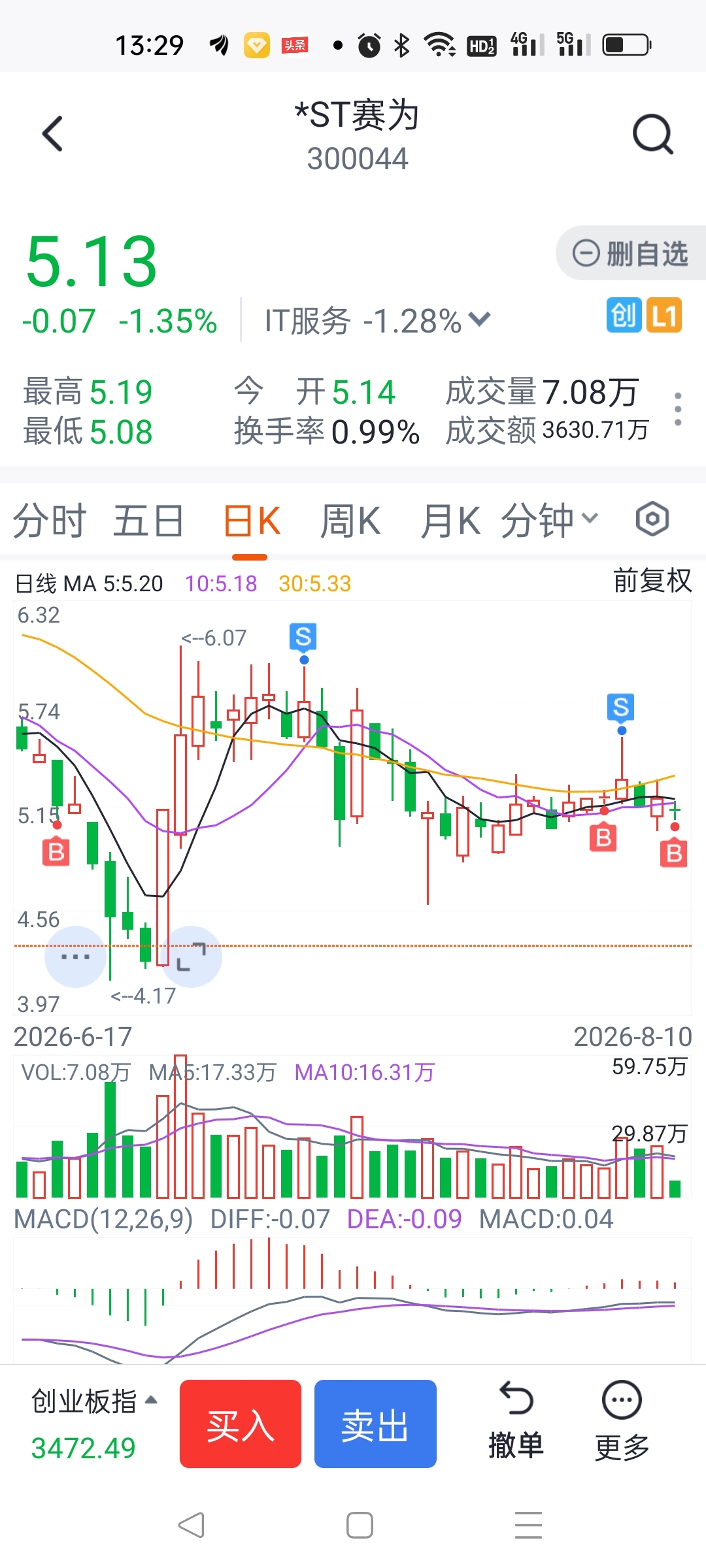Switch to the 周K chart tab
The image size is (706, 1568).
(350, 521)
